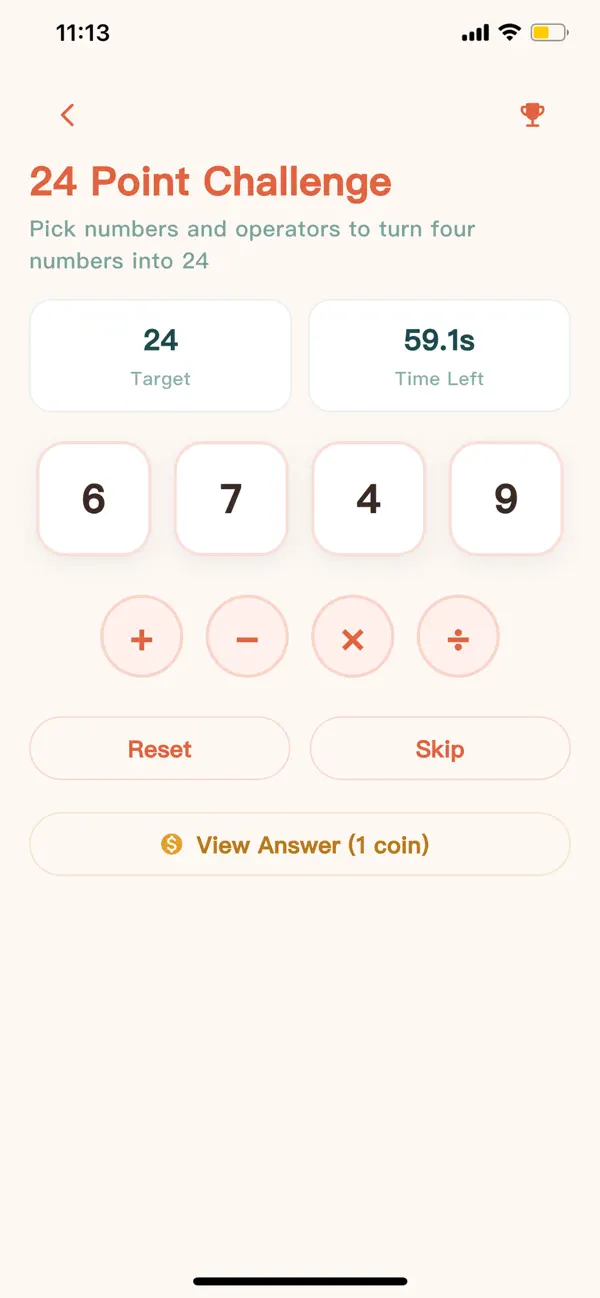Go back using the arrow icon
This screenshot has height=1298, width=600.
pos(68,115)
